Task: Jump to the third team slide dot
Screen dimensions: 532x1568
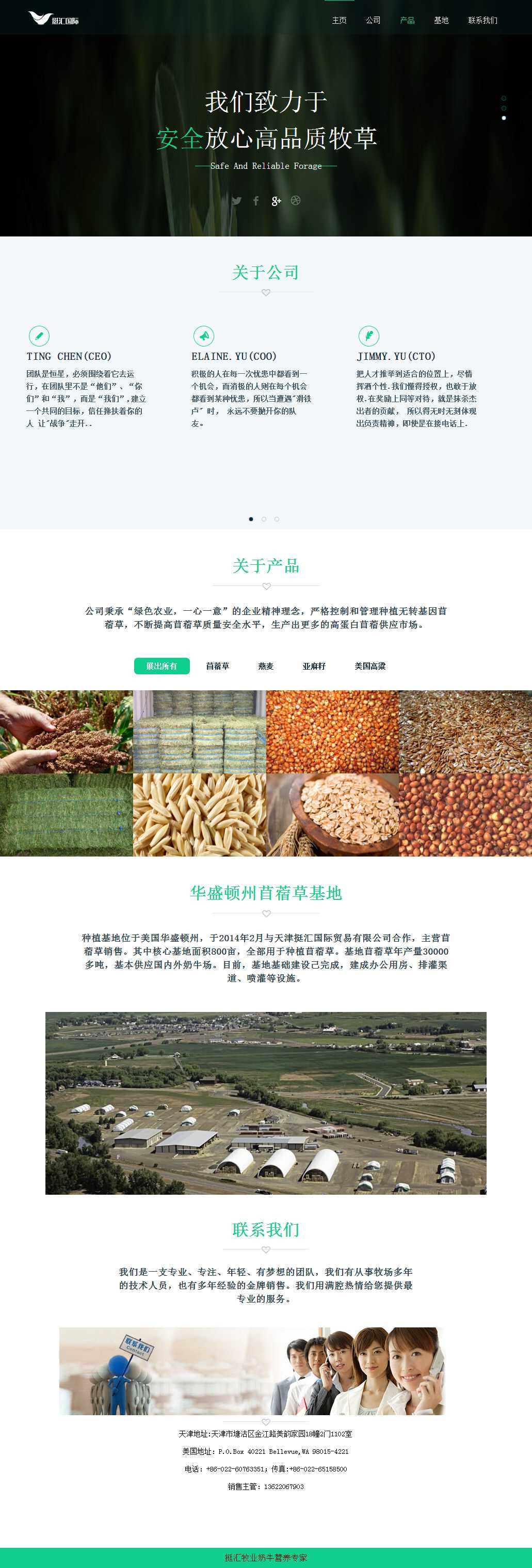Action: point(277,519)
